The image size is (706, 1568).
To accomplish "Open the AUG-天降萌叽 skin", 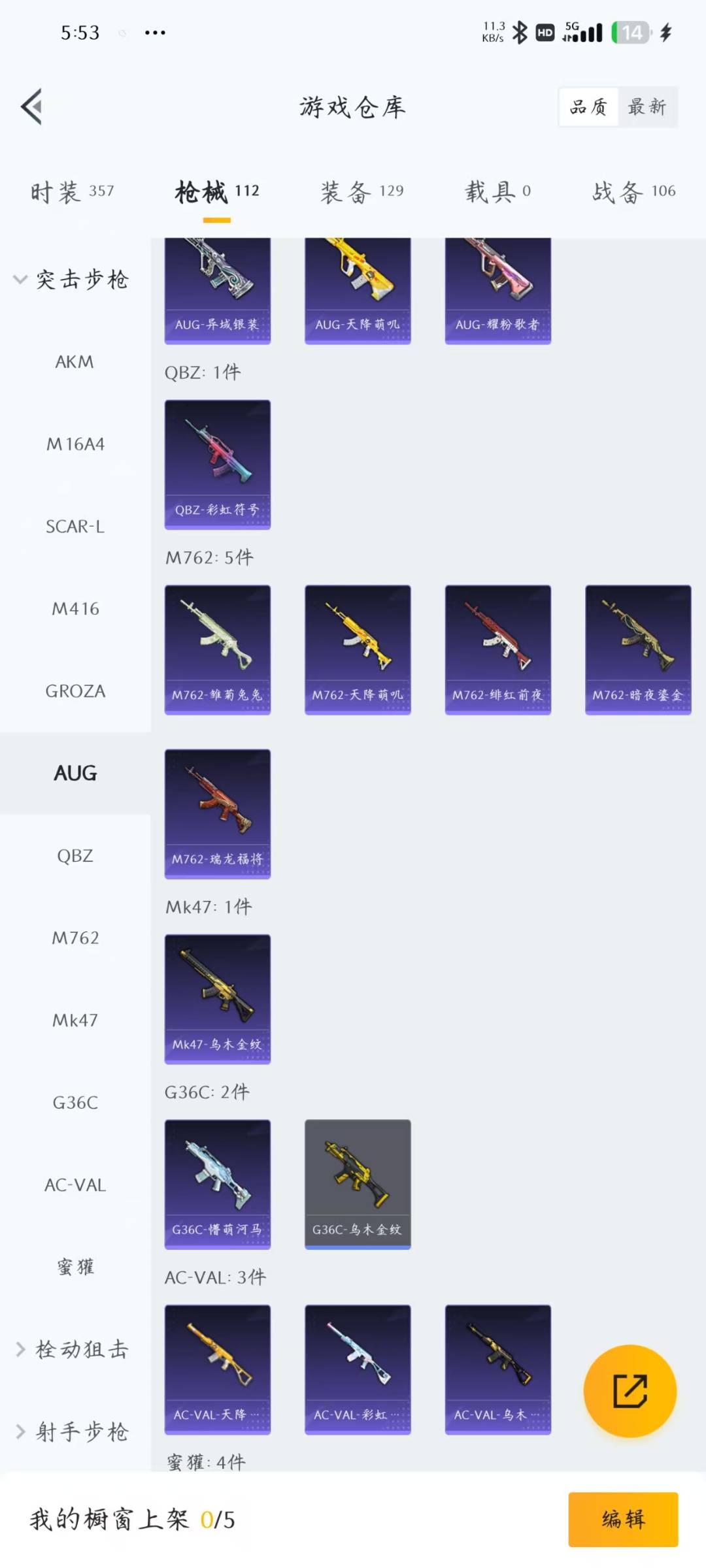I will 358,291.
